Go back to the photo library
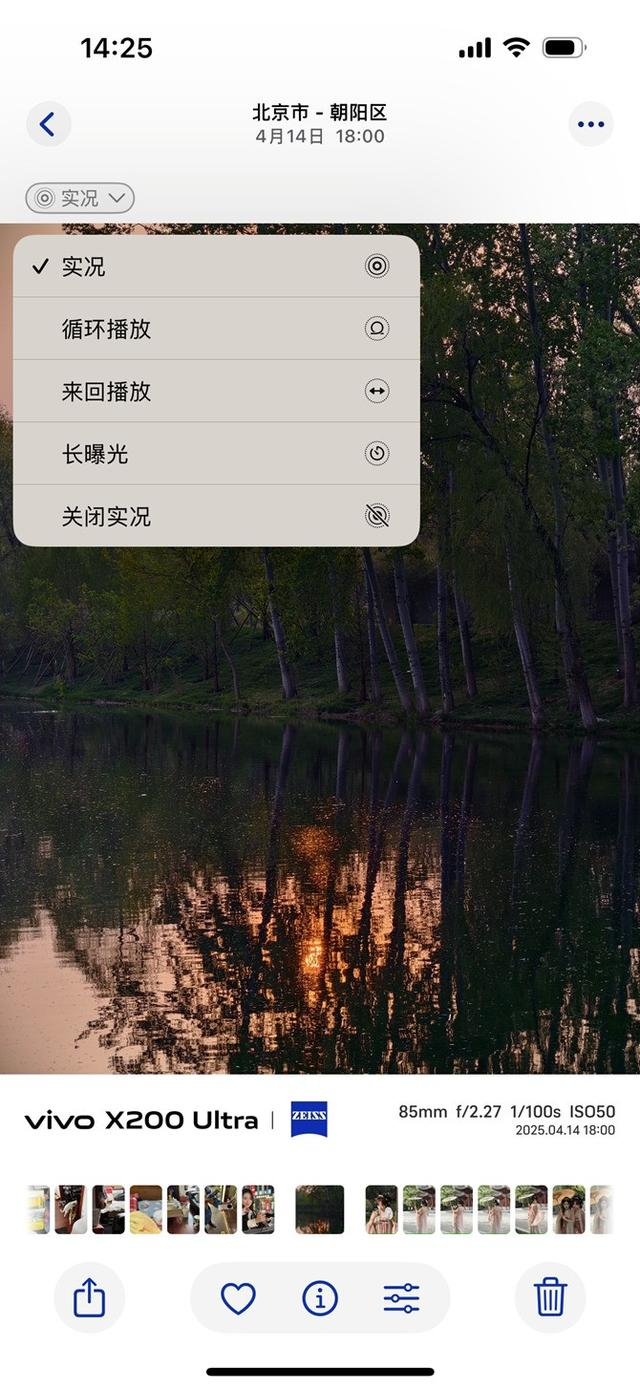 [x=48, y=124]
